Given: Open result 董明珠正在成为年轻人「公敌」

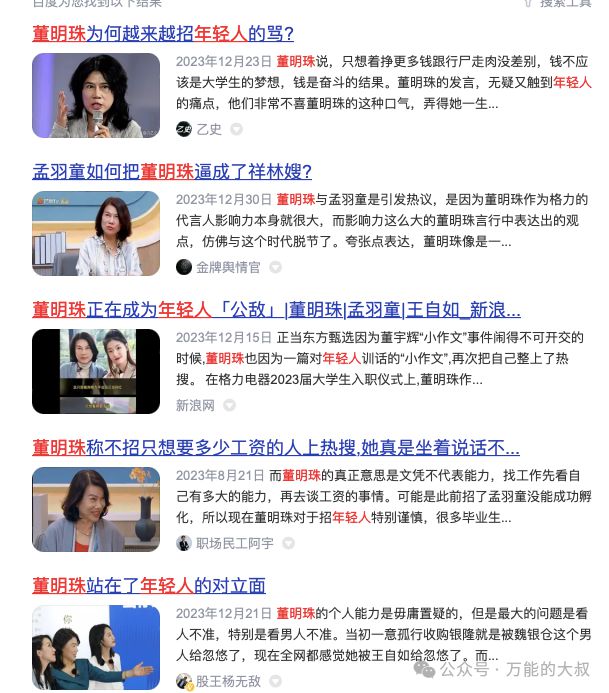Looking at the screenshot, I should (x=276, y=310).
